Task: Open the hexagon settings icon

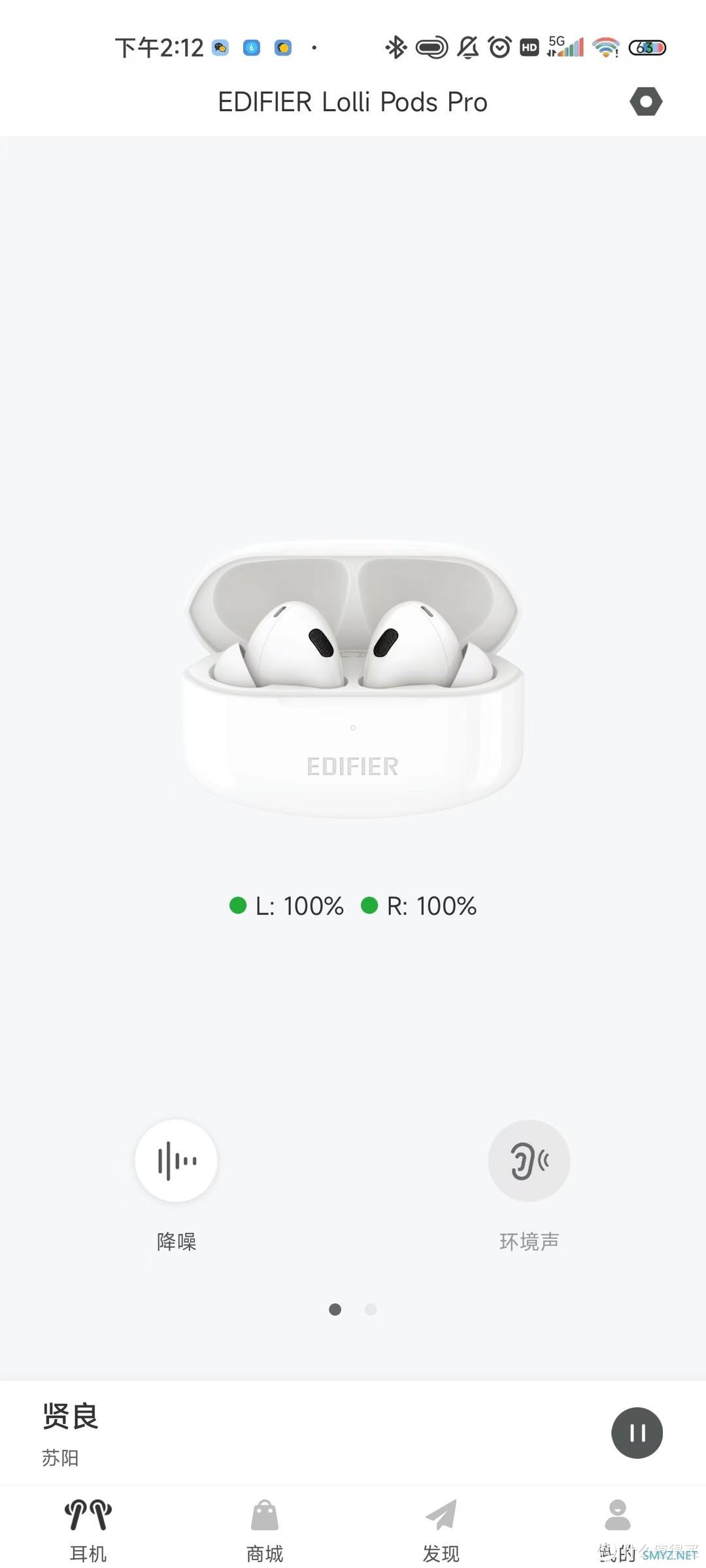Action: 646,102
